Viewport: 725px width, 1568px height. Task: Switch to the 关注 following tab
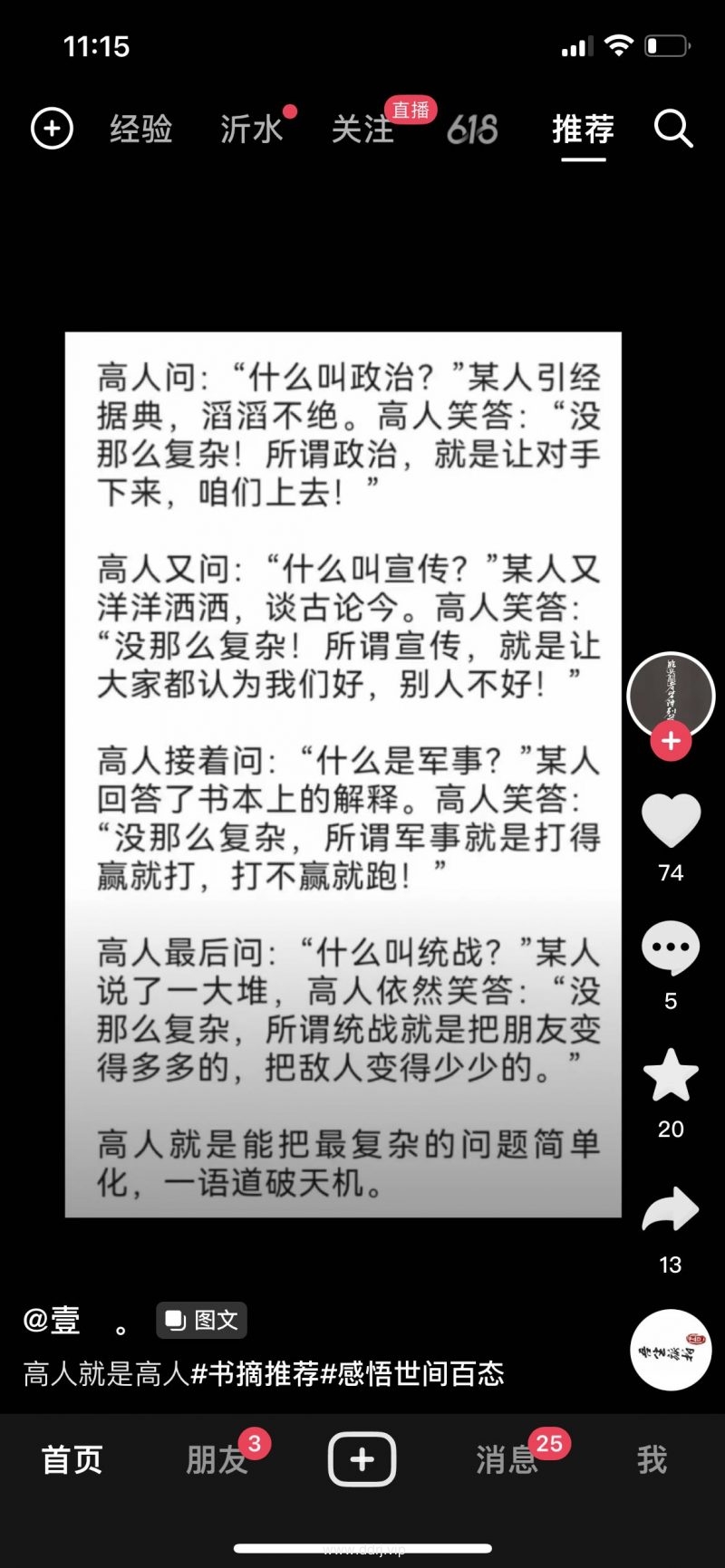(x=362, y=129)
